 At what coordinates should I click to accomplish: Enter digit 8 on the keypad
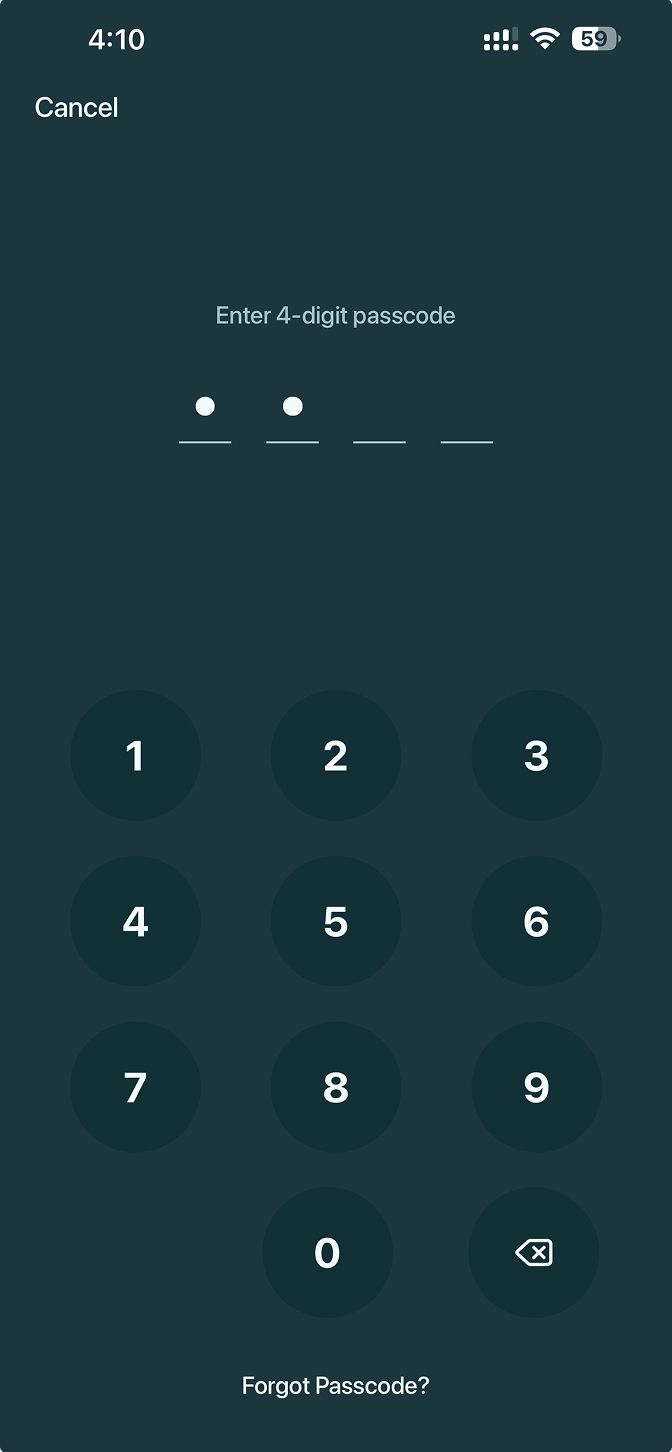(336, 1087)
